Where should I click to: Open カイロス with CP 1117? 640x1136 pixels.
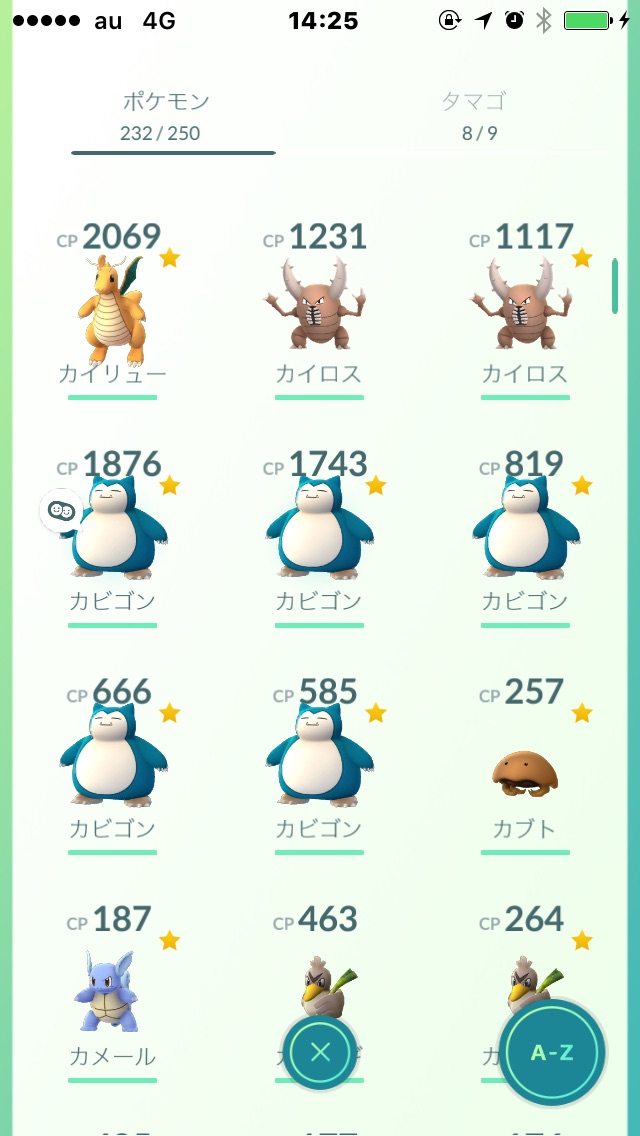pos(525,310)
